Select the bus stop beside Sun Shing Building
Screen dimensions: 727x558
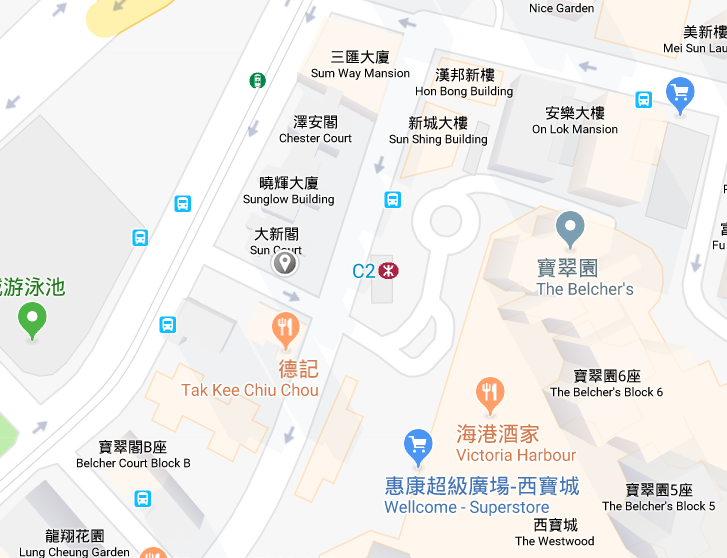393,200
